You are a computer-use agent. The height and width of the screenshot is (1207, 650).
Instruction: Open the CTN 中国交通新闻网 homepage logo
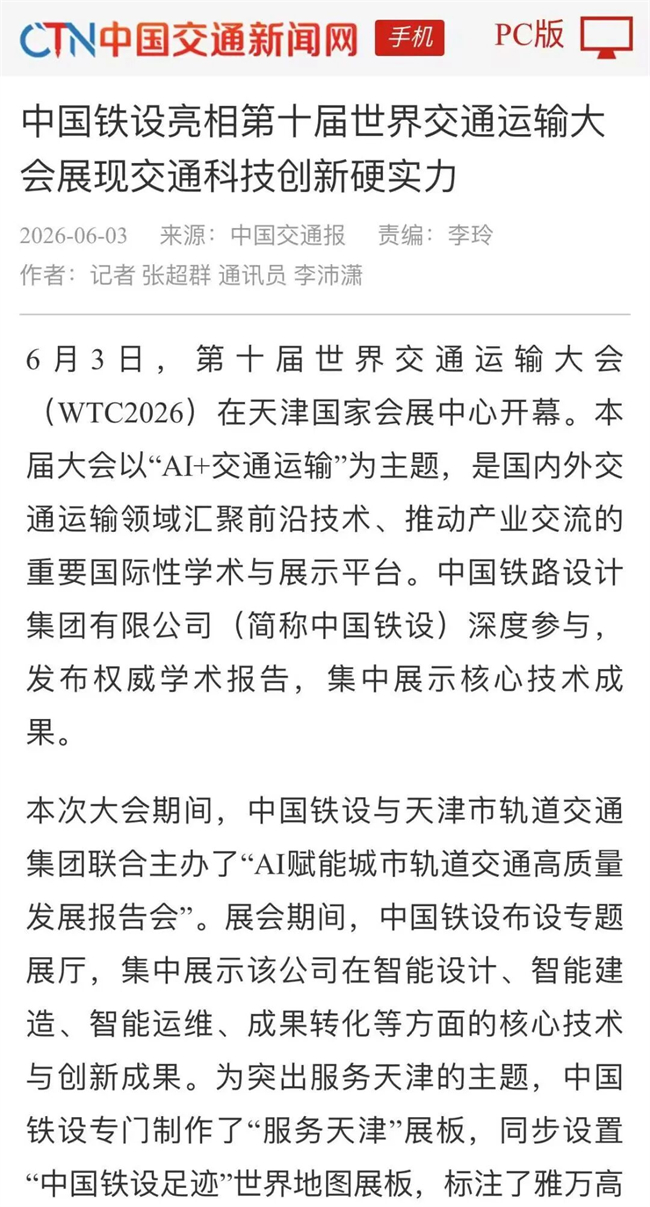point(189,39)
